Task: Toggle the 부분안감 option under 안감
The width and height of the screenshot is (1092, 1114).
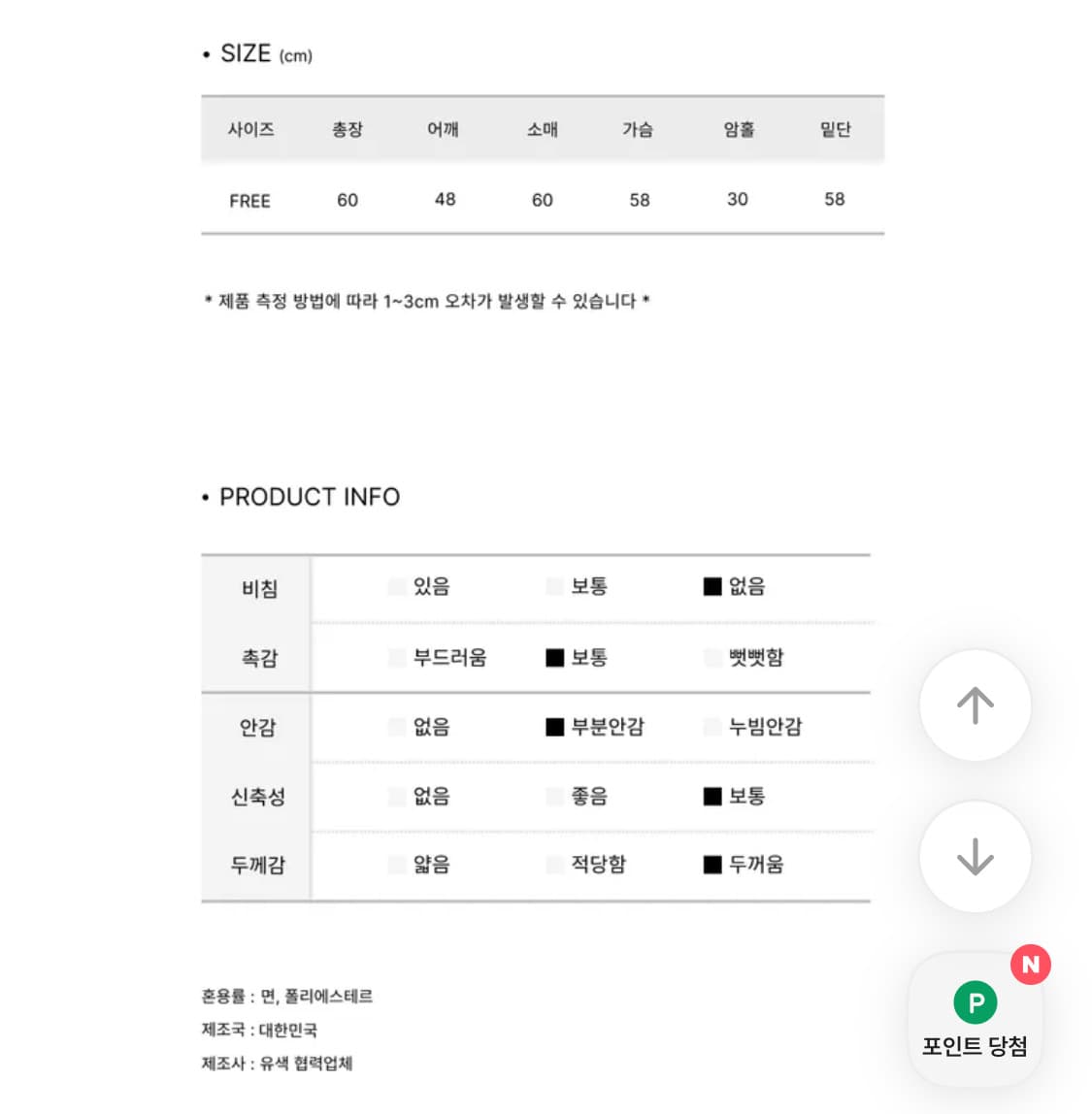Action: point(553,727)
